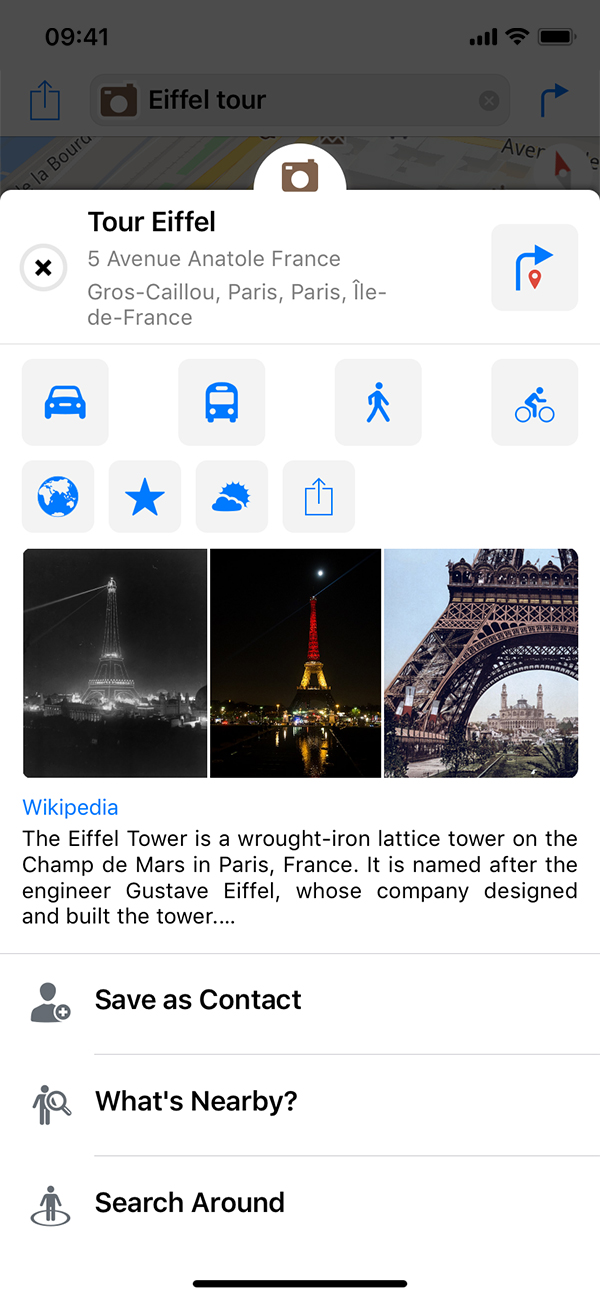Image resolution: width=600 pixels, height=1299 pixels.
Task: Tap the top-left share icon
Action: [45, 100]
